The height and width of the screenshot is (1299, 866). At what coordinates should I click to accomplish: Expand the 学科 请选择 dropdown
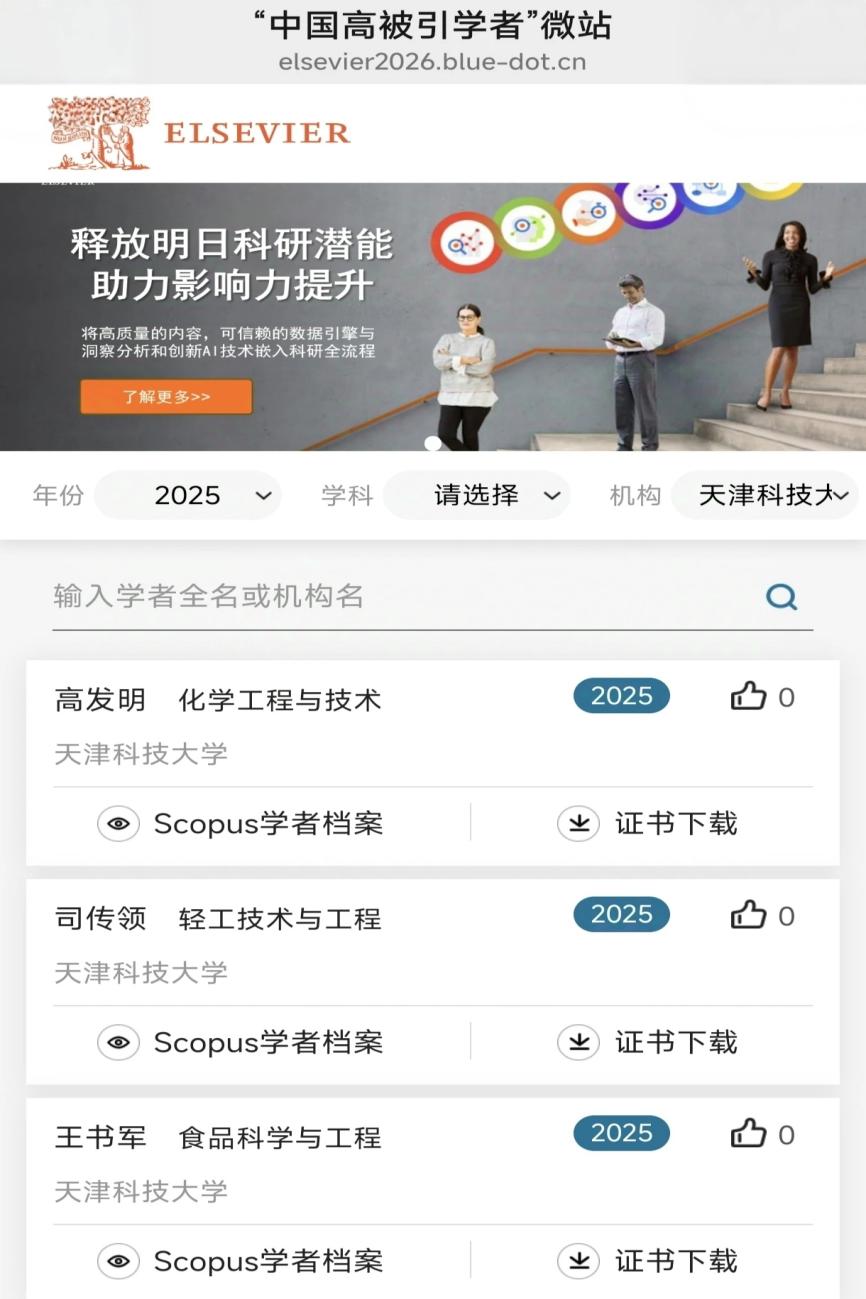click(x=476, y=495)
